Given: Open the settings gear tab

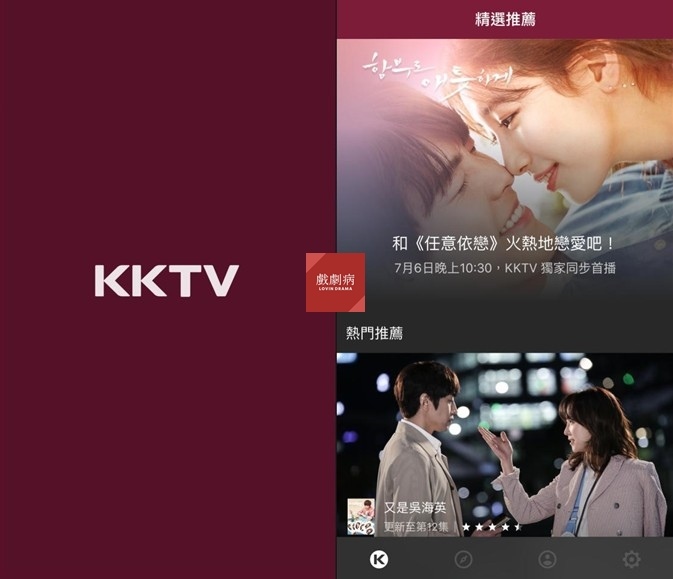Looking at the screenshot, I should [x=631, y=559].
